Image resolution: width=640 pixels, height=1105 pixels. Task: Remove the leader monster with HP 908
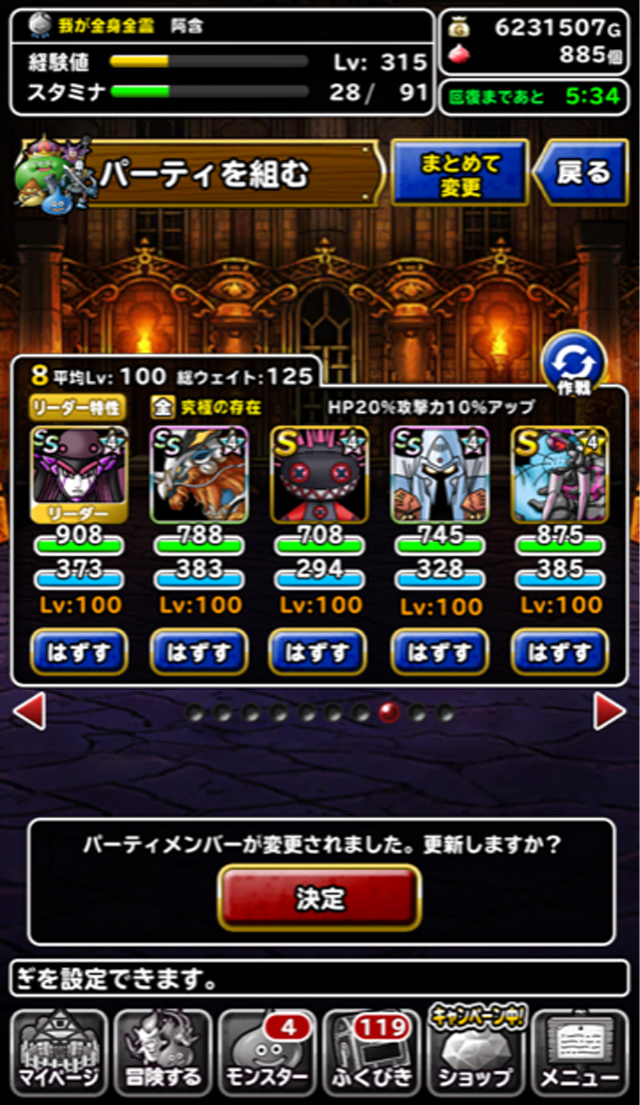pos(79,653)
